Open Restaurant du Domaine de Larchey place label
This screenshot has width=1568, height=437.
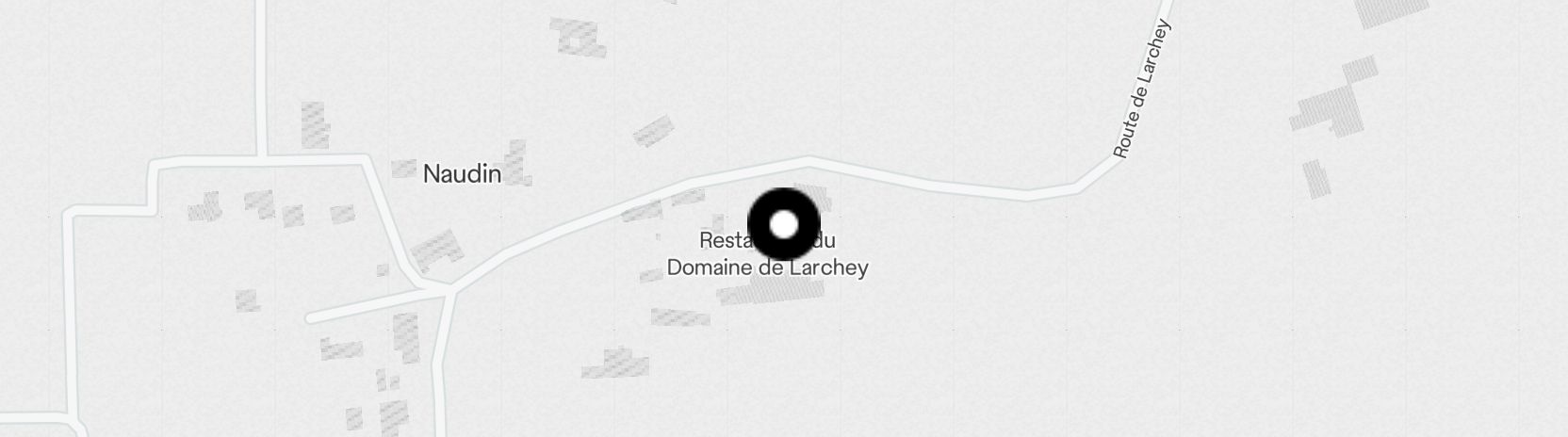(x=767, y=267)
